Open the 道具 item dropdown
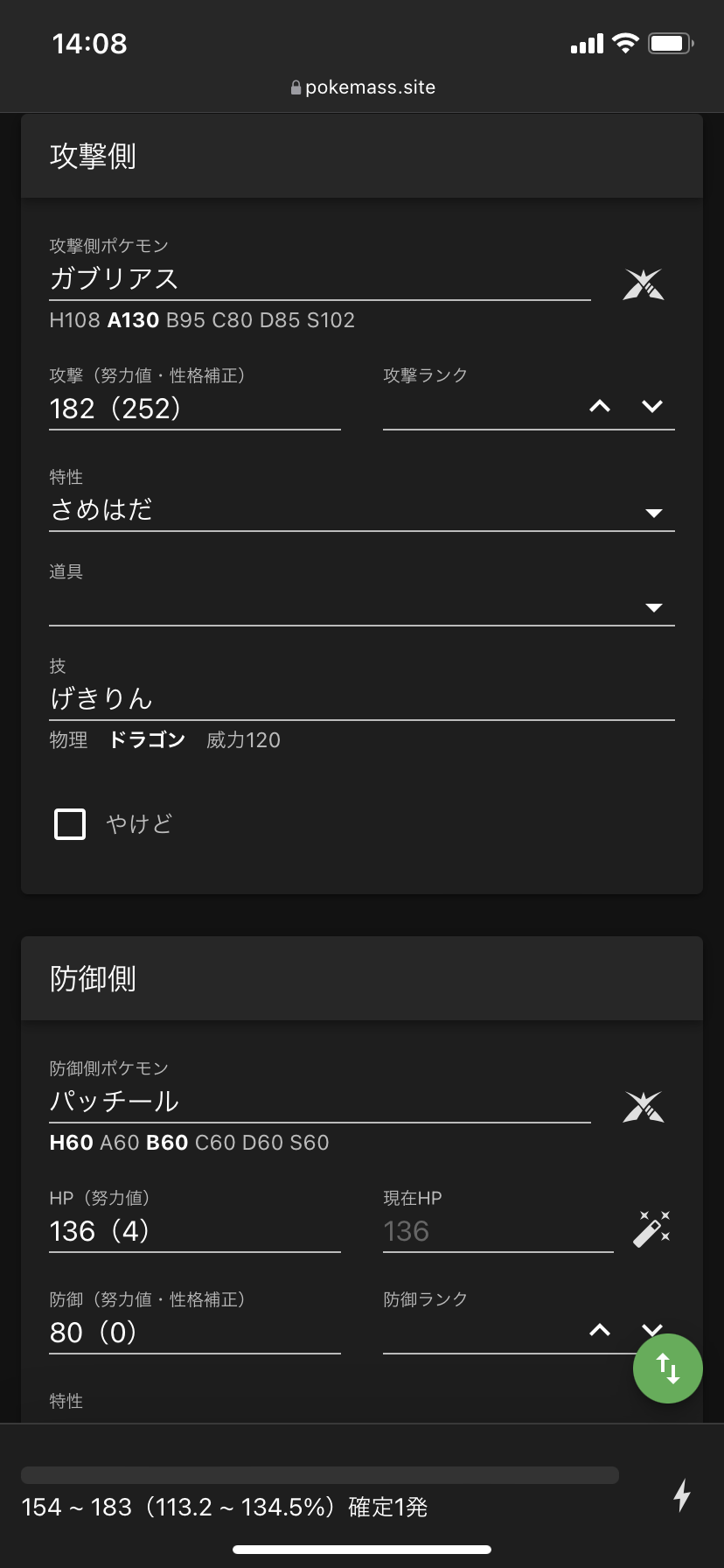 coord(362,605)
